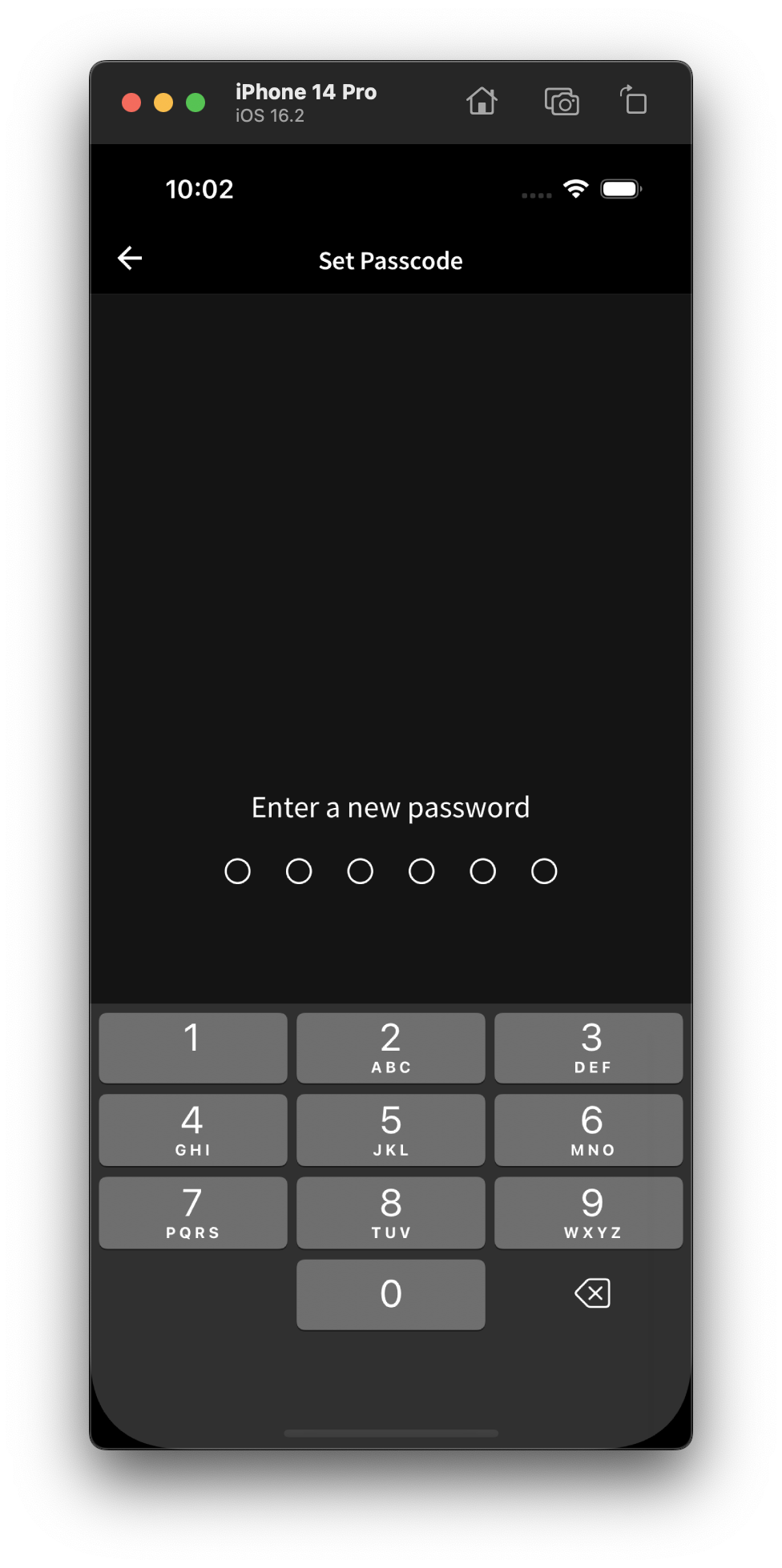
Task: Tap the first empty passcode dot
Action: 237,870
